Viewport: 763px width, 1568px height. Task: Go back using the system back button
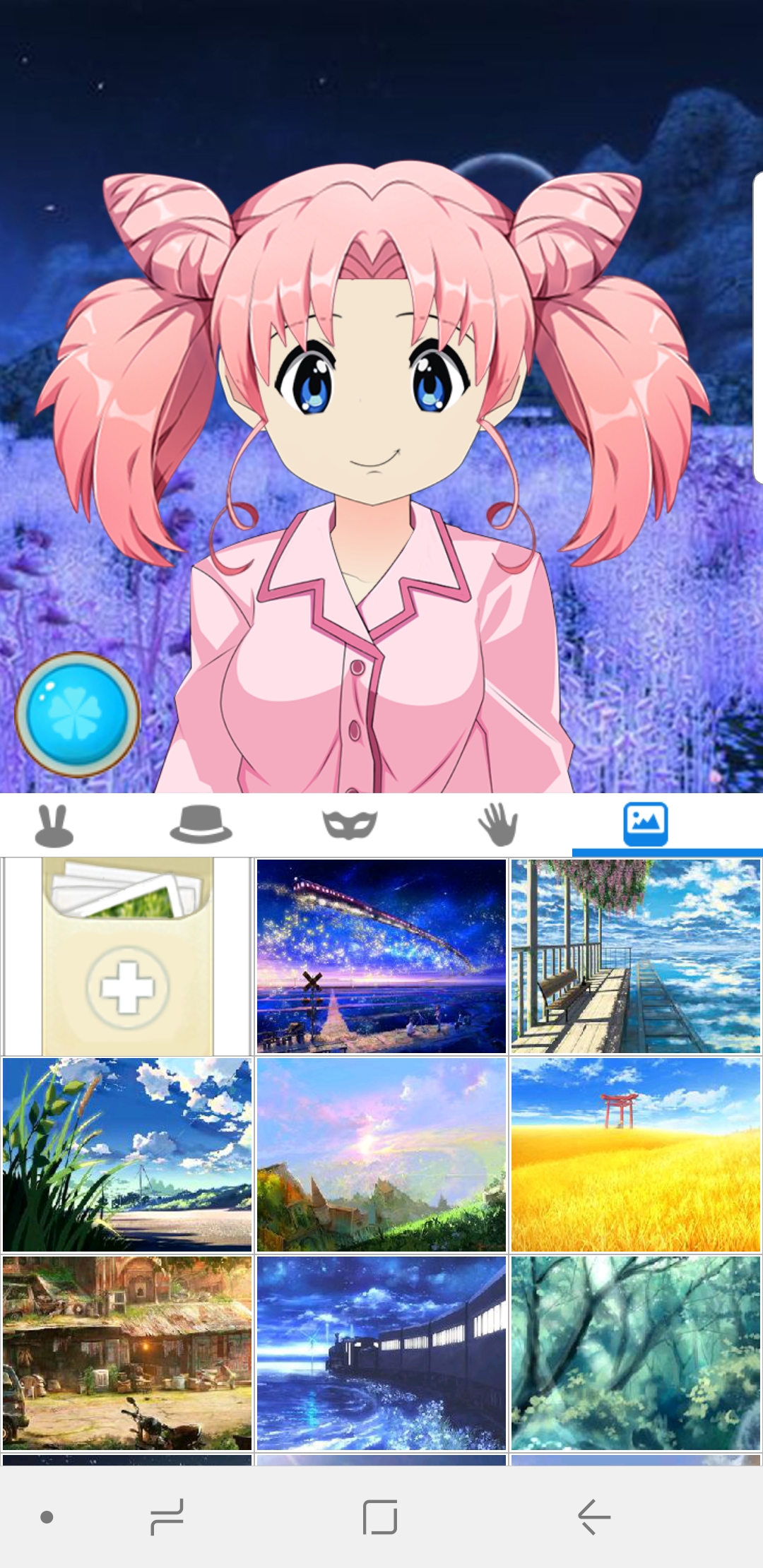click(x=593, y=1517)
